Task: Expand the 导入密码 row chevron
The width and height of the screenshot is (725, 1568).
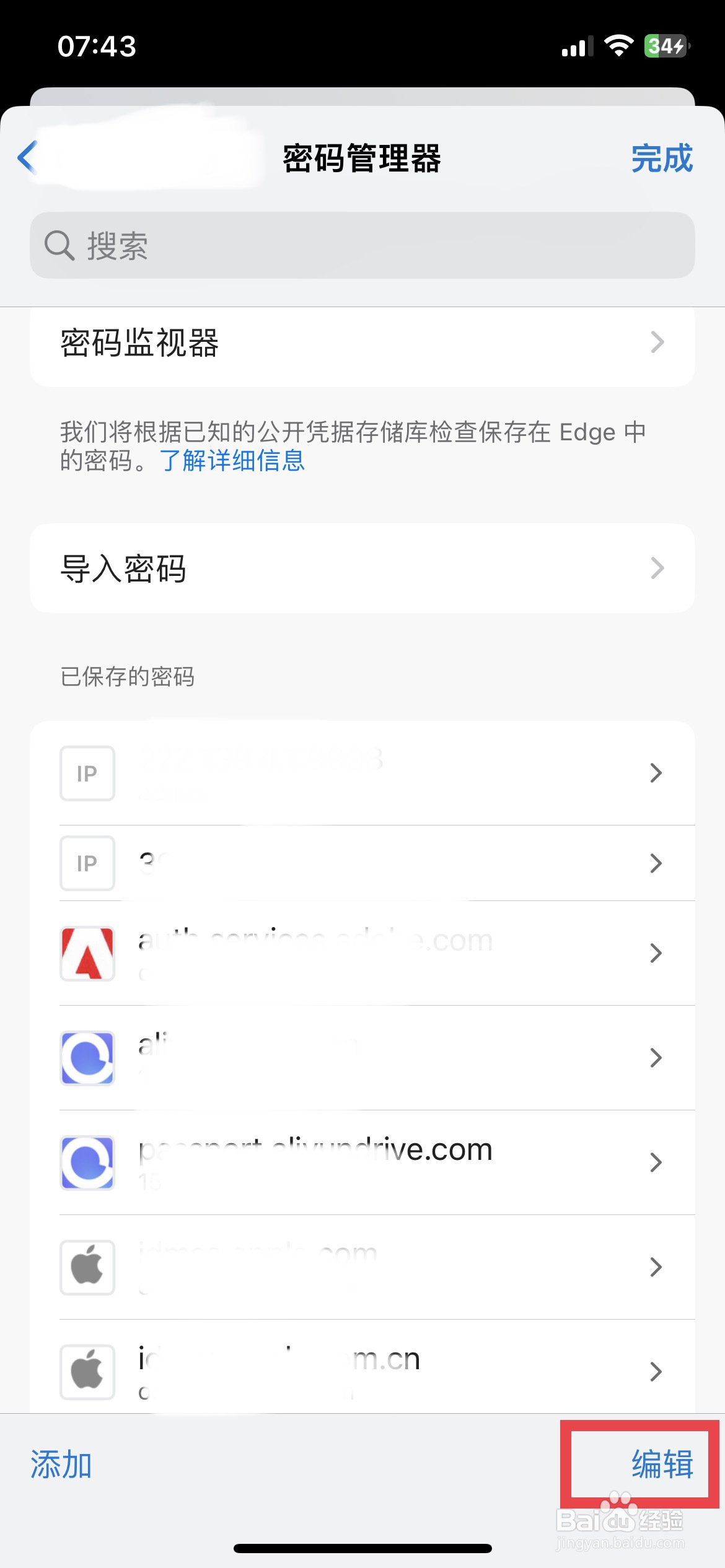Action: click(657, 567)
